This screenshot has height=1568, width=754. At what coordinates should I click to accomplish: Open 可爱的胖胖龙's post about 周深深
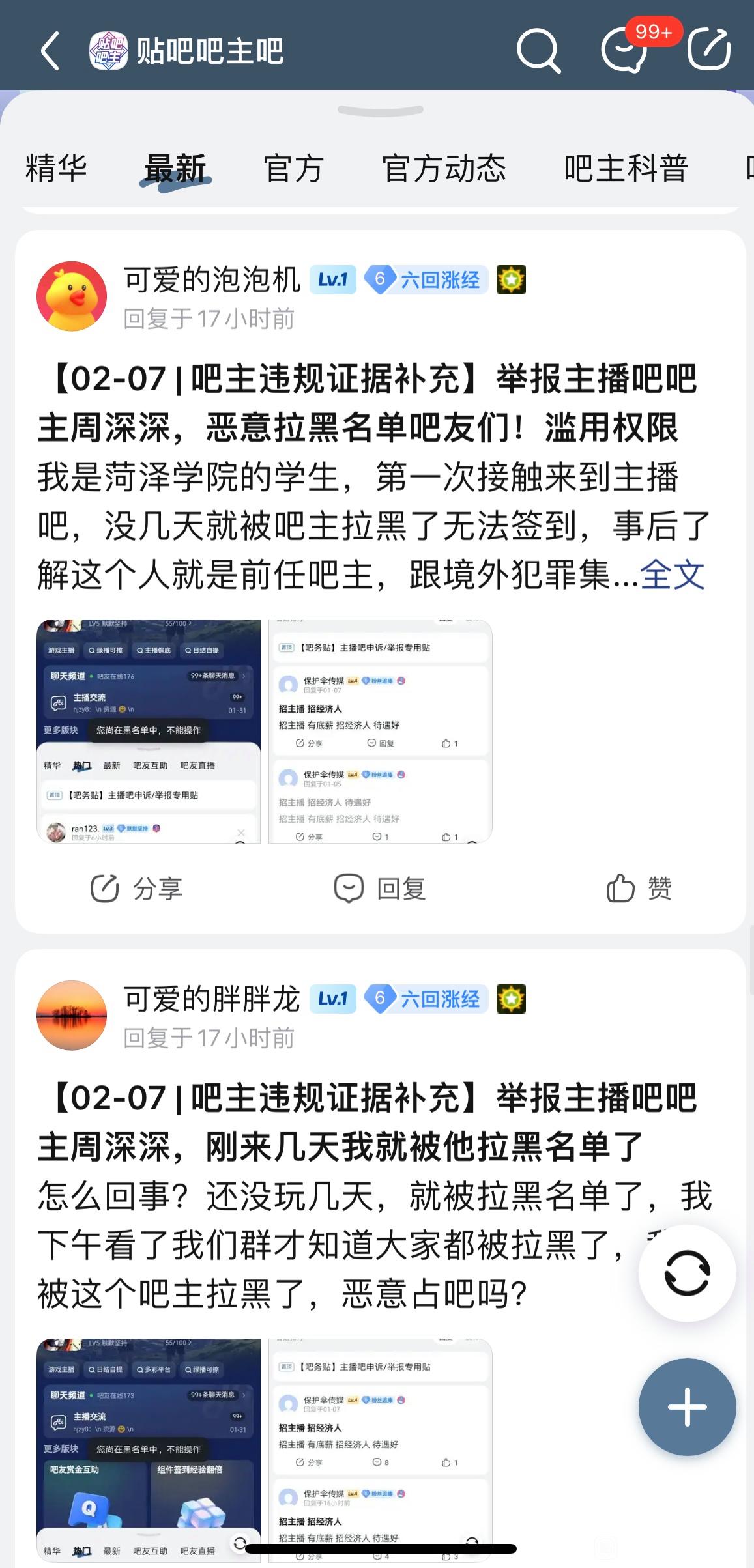tap(367, 1122)
